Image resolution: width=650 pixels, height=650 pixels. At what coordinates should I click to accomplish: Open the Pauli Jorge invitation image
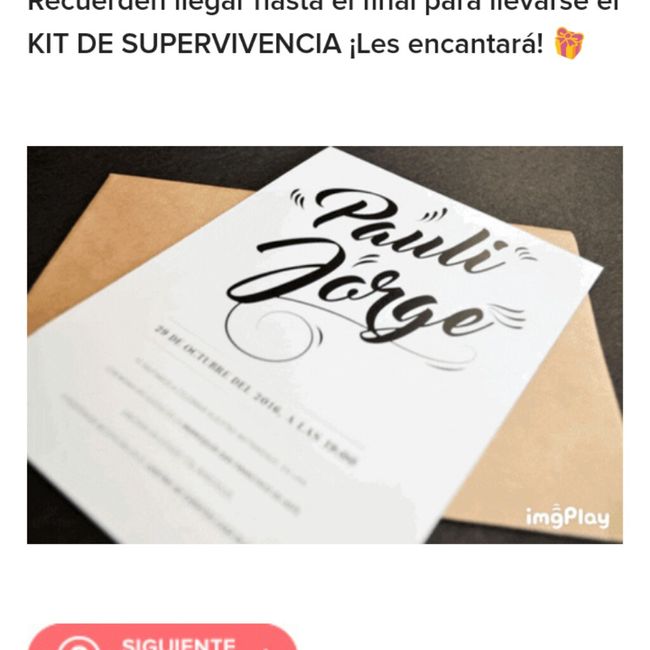pyautogui.click(x=325, y=345)
